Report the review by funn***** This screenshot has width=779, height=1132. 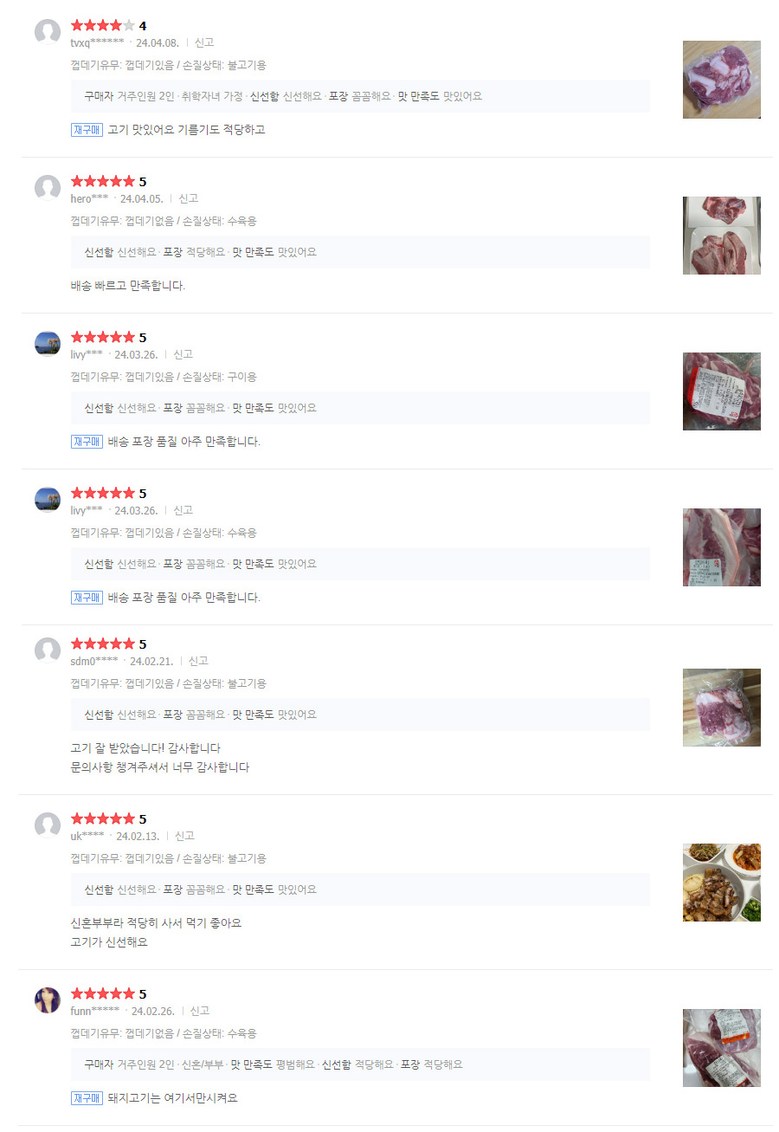[x=200, y=1012]
